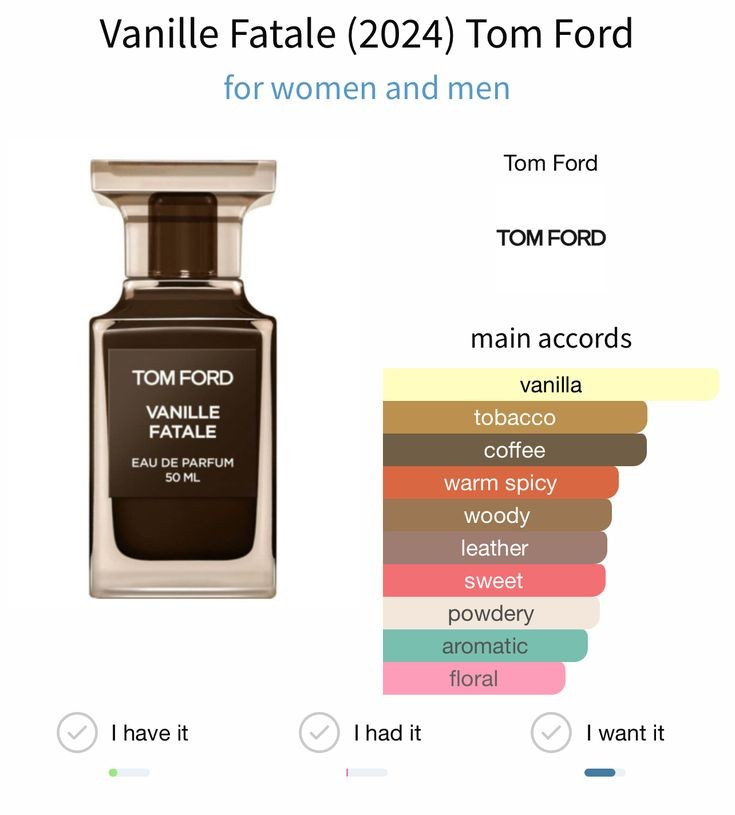Mark the perfume as I have it
Viewport: 735px width, 815px height.
[77, 733]
